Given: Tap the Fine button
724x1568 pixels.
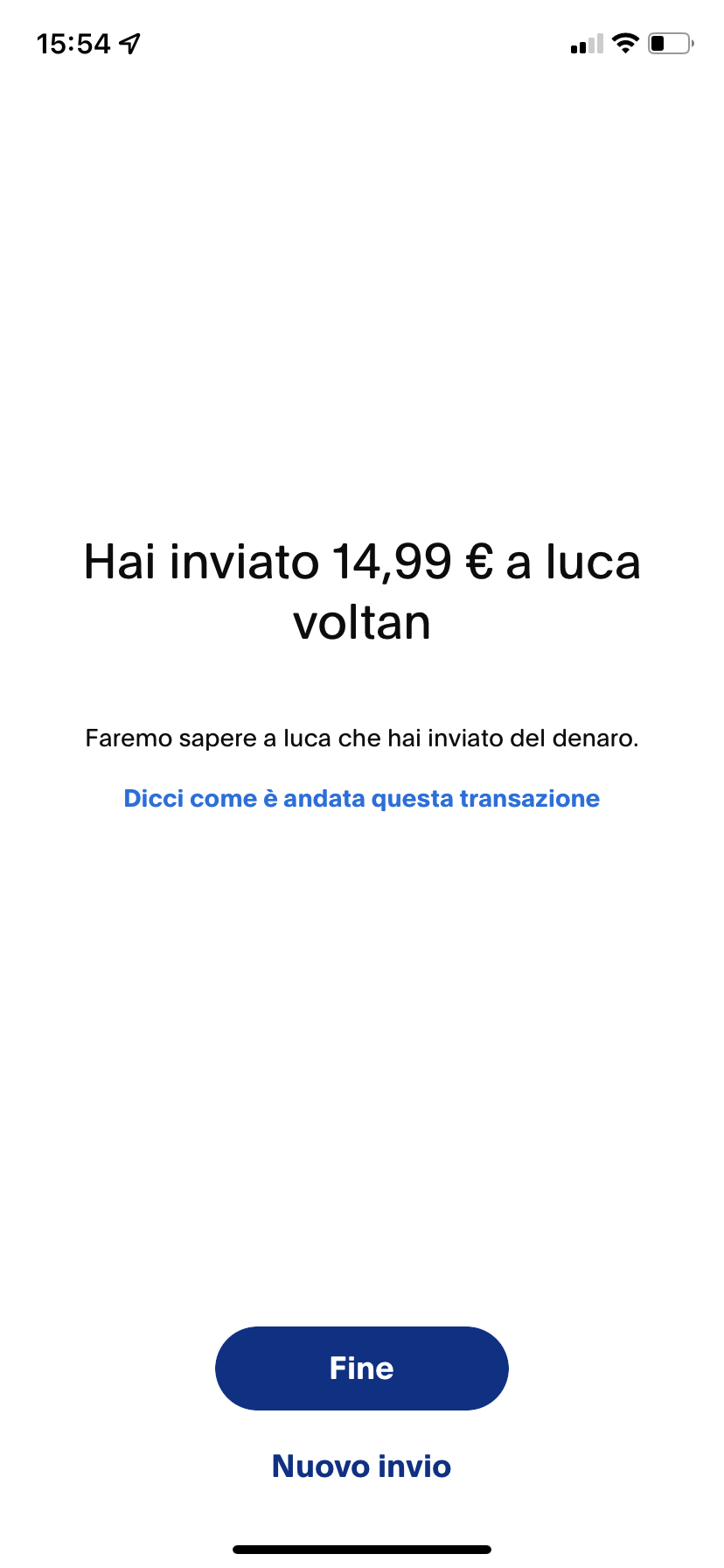Looking at the screenshot, I should click(361, 1368).
